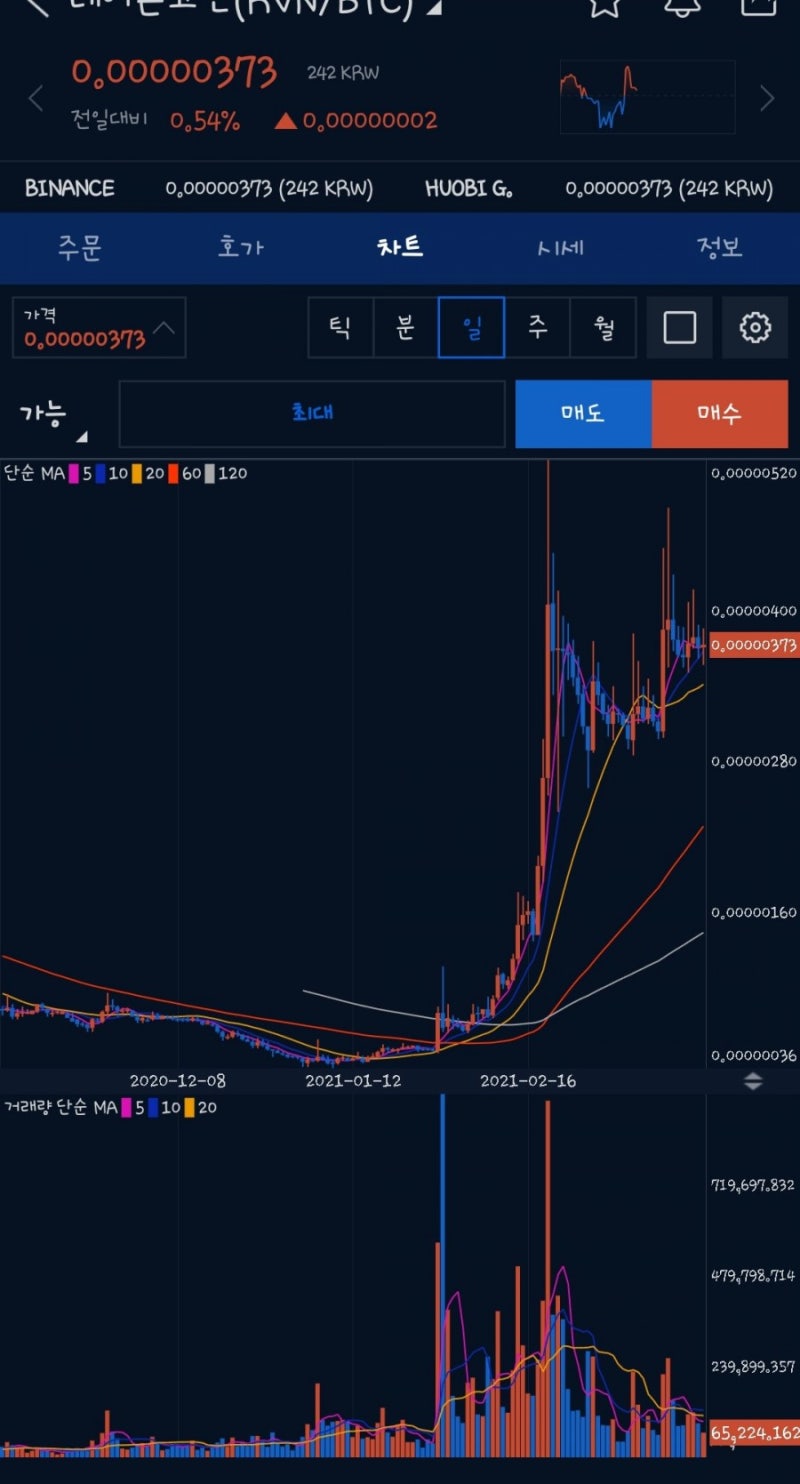Expand chart fullscreen via the square icon

[679, 328]
